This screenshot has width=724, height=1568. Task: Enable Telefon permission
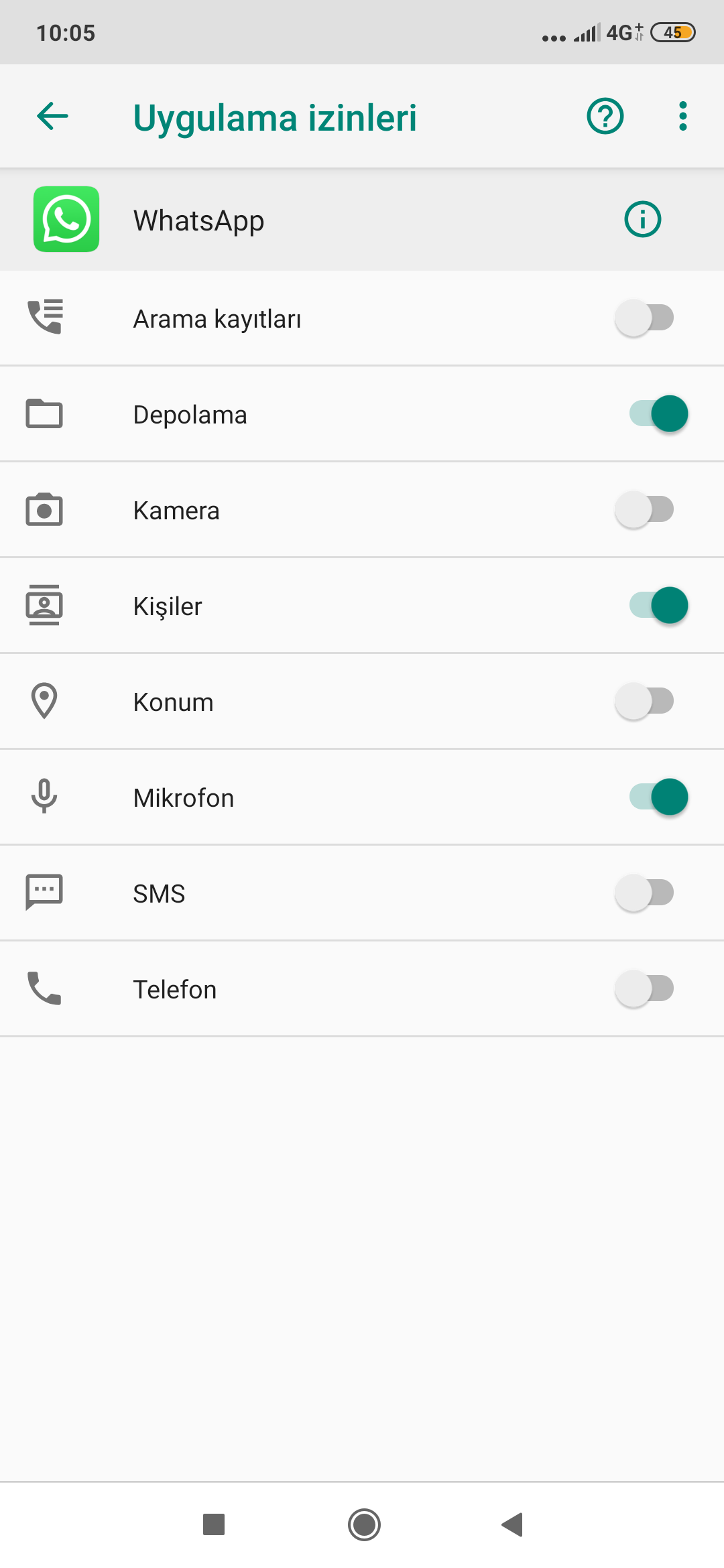[x=644, y=988]
